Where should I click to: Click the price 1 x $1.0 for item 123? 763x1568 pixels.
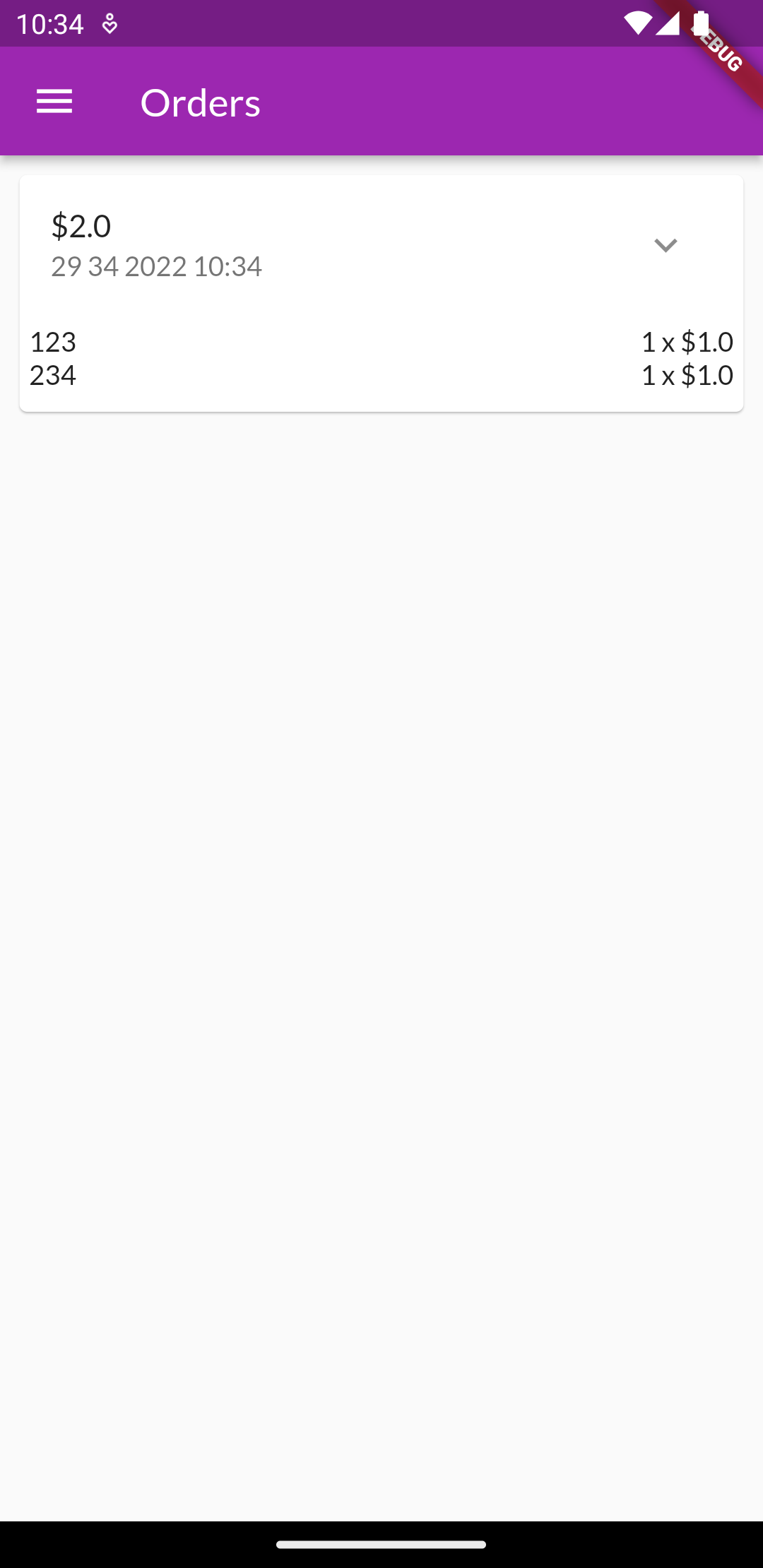[687, 342]
